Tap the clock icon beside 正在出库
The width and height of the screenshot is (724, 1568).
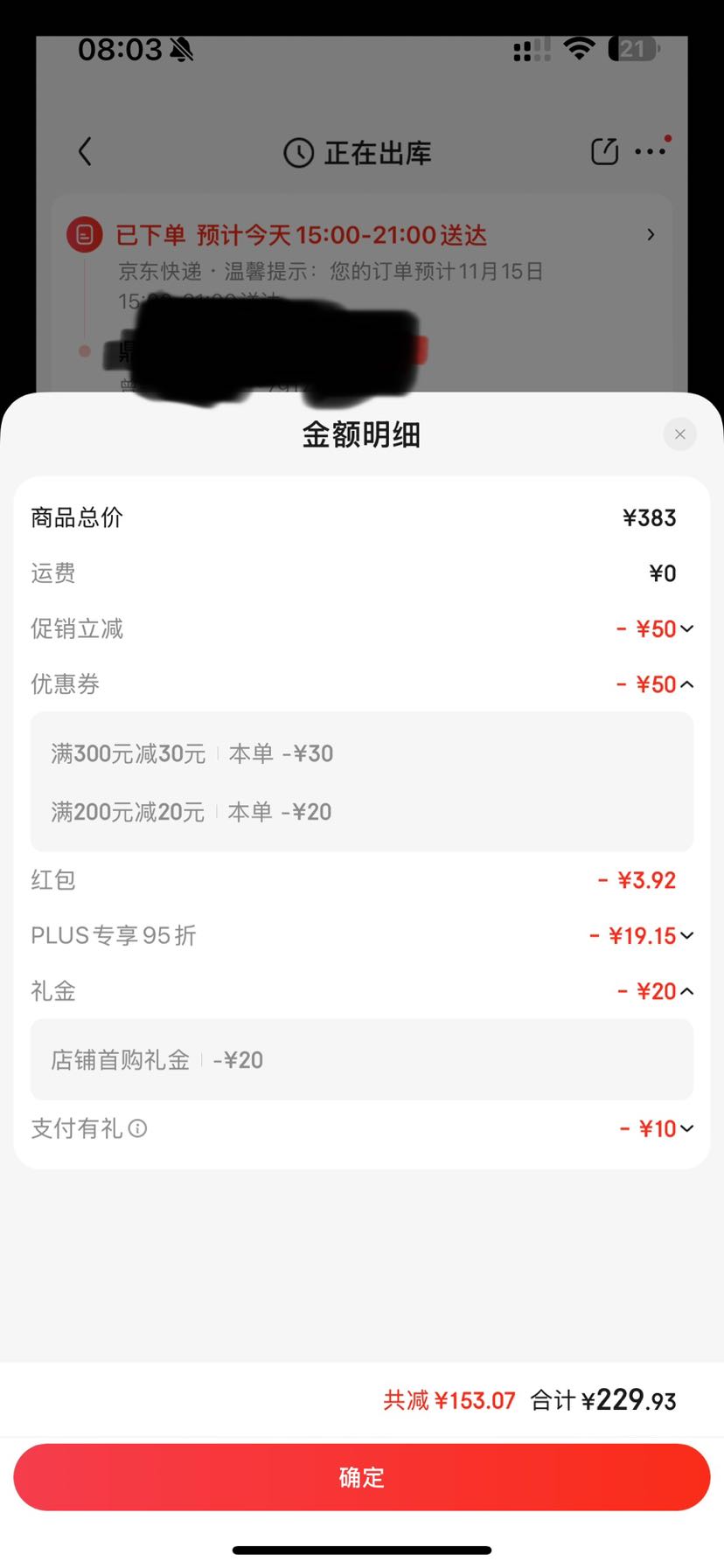298,152
